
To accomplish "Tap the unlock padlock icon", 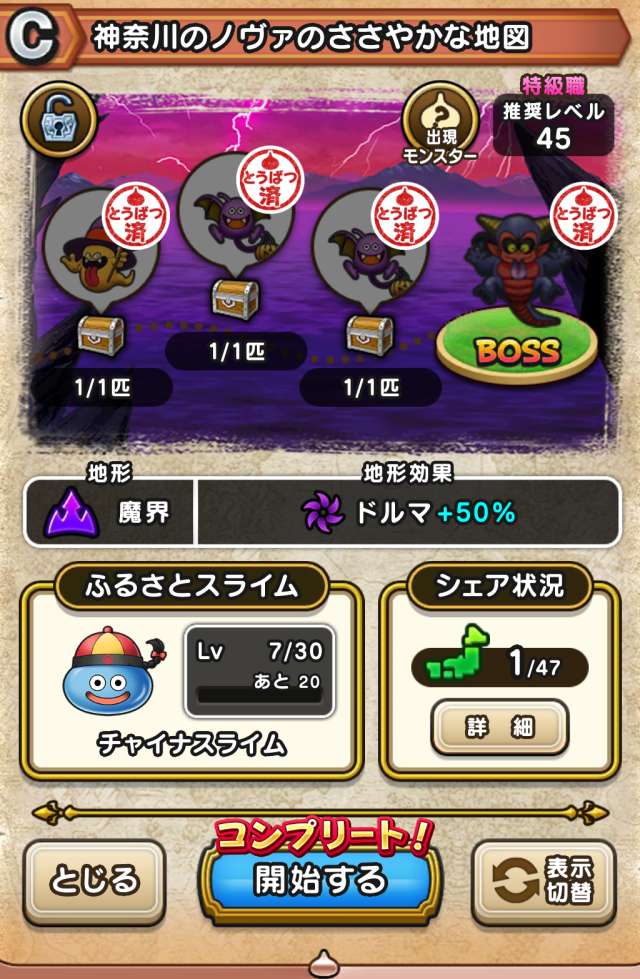I will click(59, 119).
